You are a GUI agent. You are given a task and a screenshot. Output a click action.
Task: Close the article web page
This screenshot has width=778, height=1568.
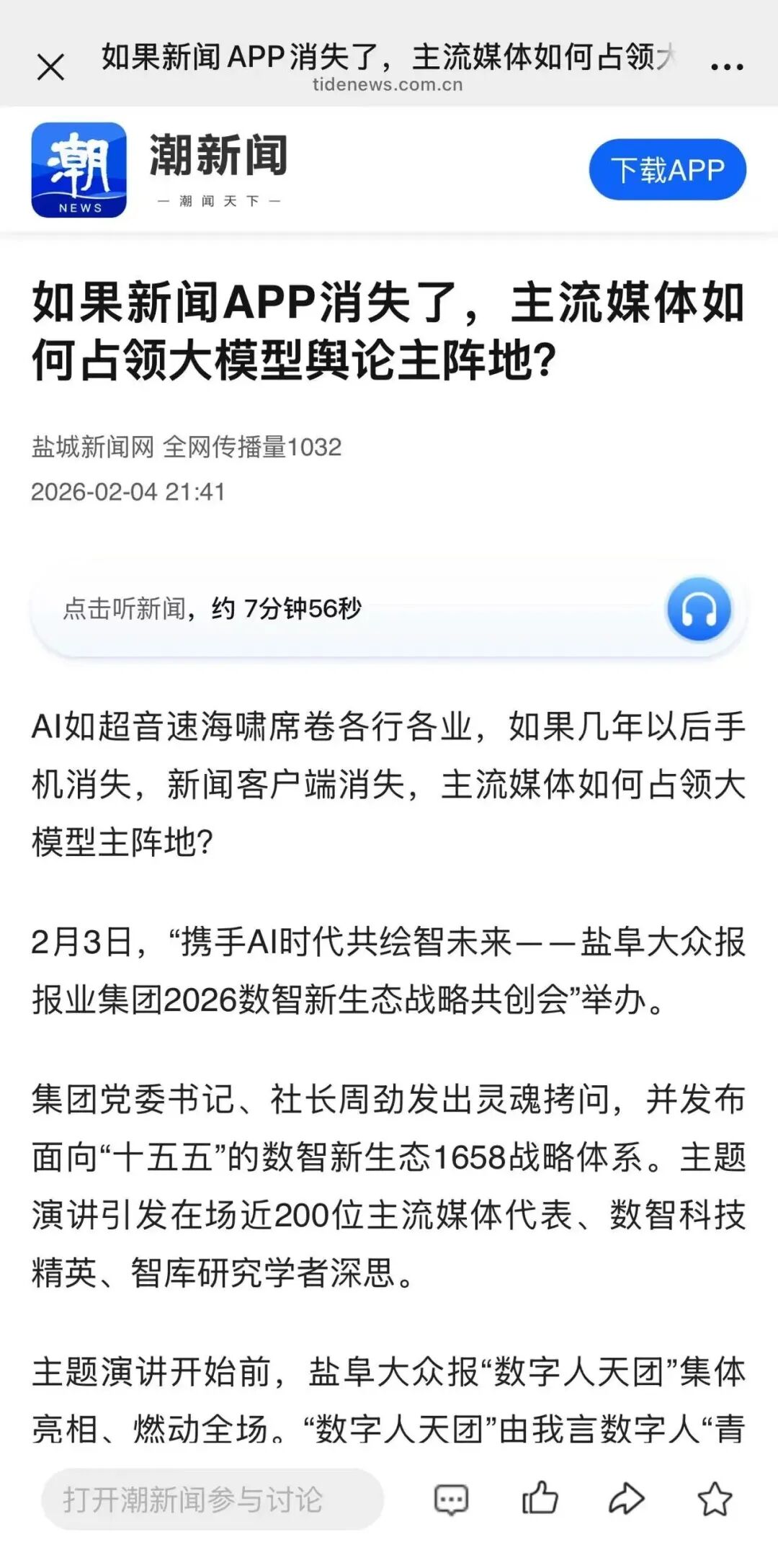coord(50,68)
